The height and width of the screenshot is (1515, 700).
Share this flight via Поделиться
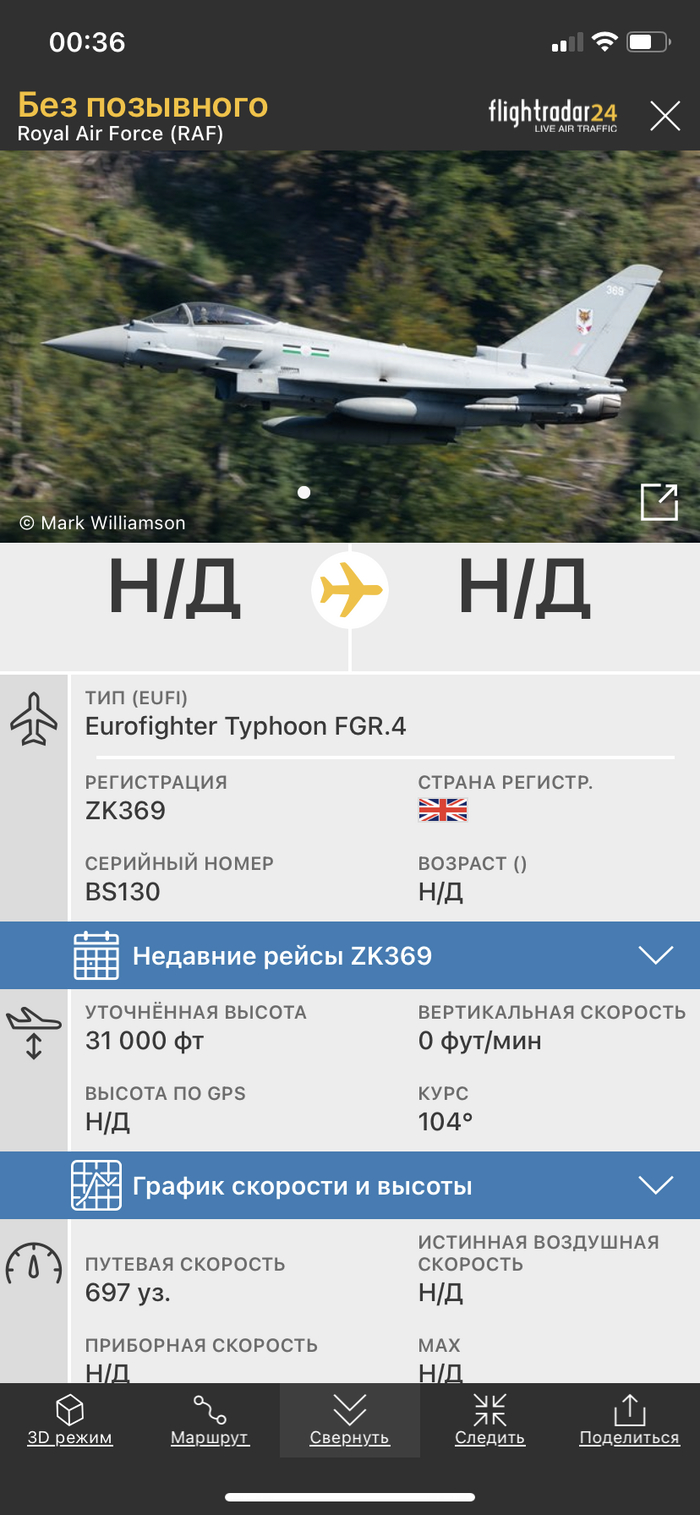click(629, 1420)
